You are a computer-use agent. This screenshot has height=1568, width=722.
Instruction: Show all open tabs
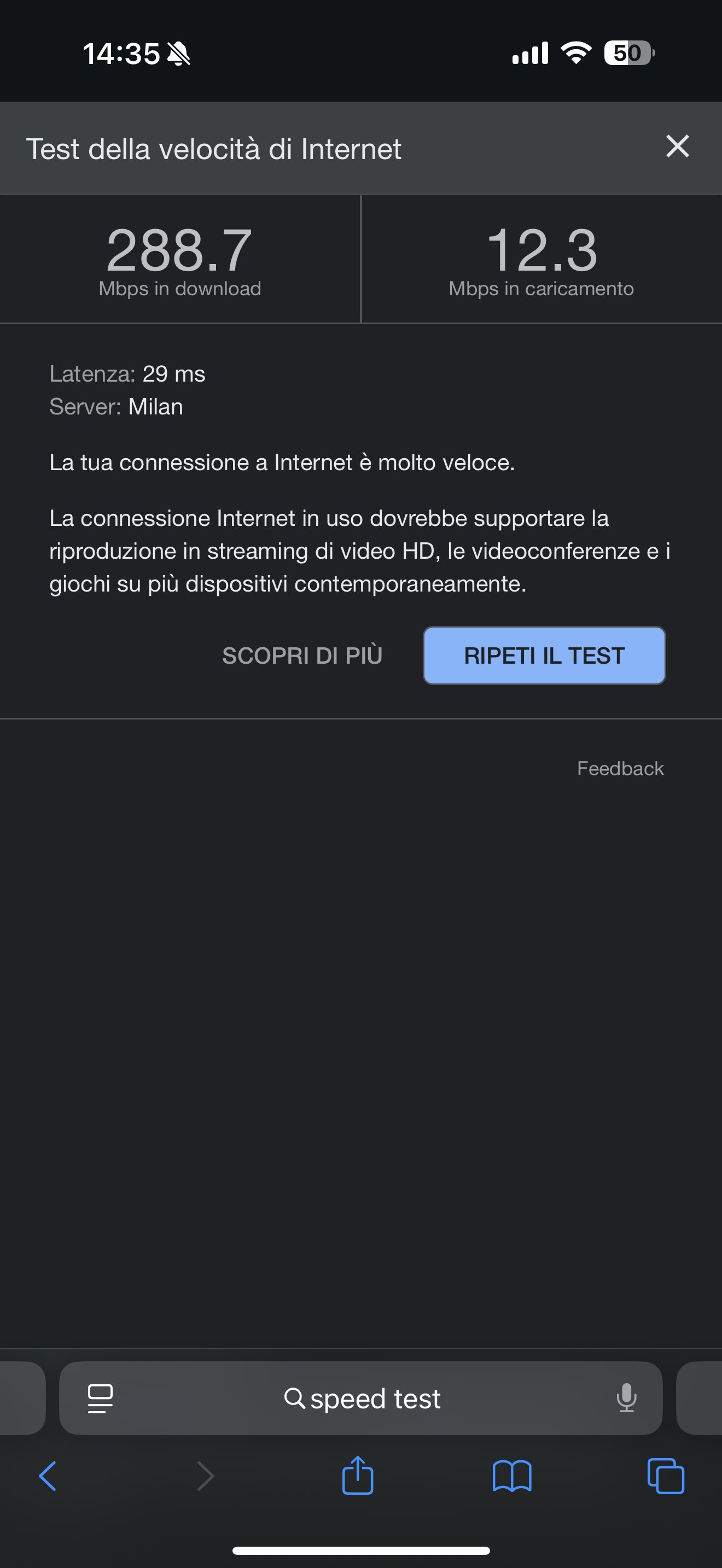click(x=665, y=1476)
